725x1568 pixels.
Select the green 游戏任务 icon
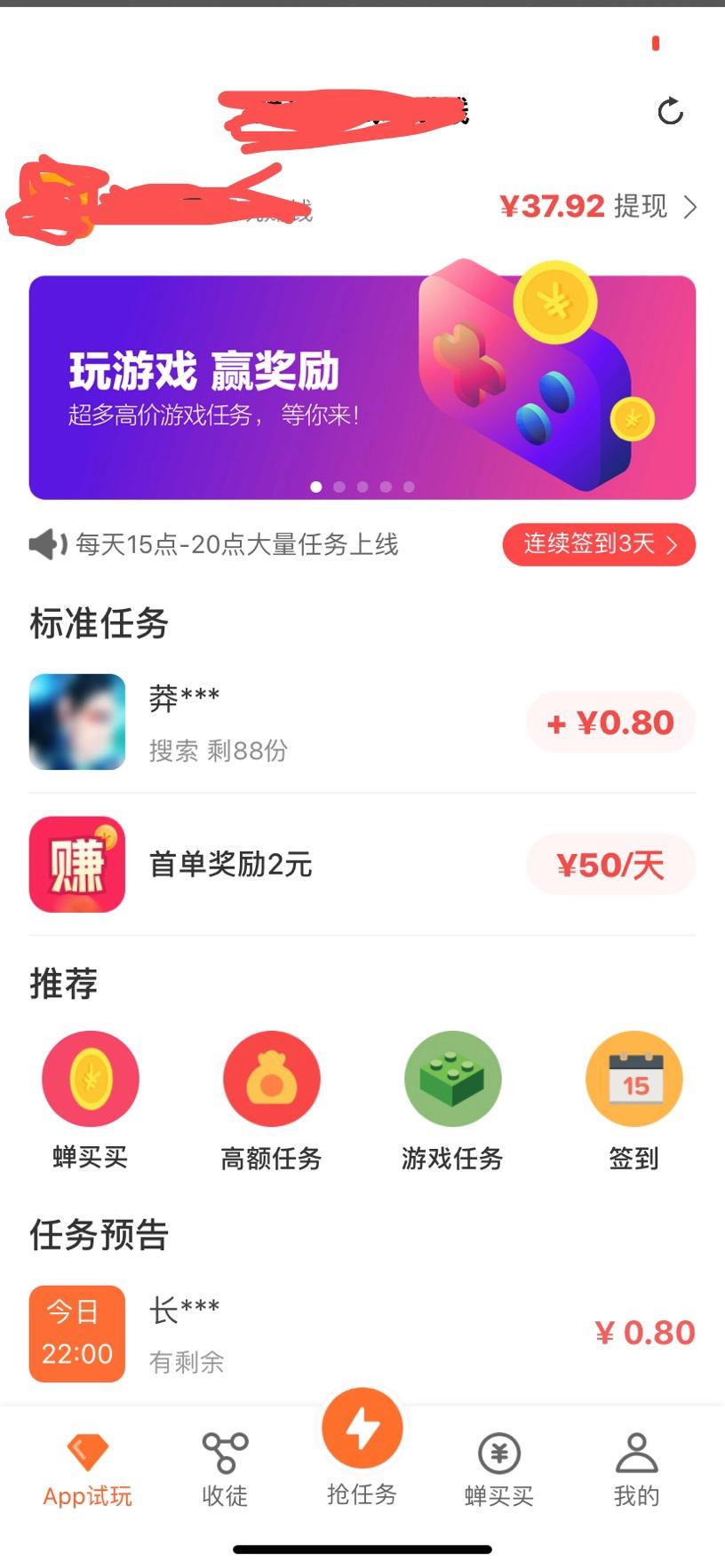pos(452,1078)
